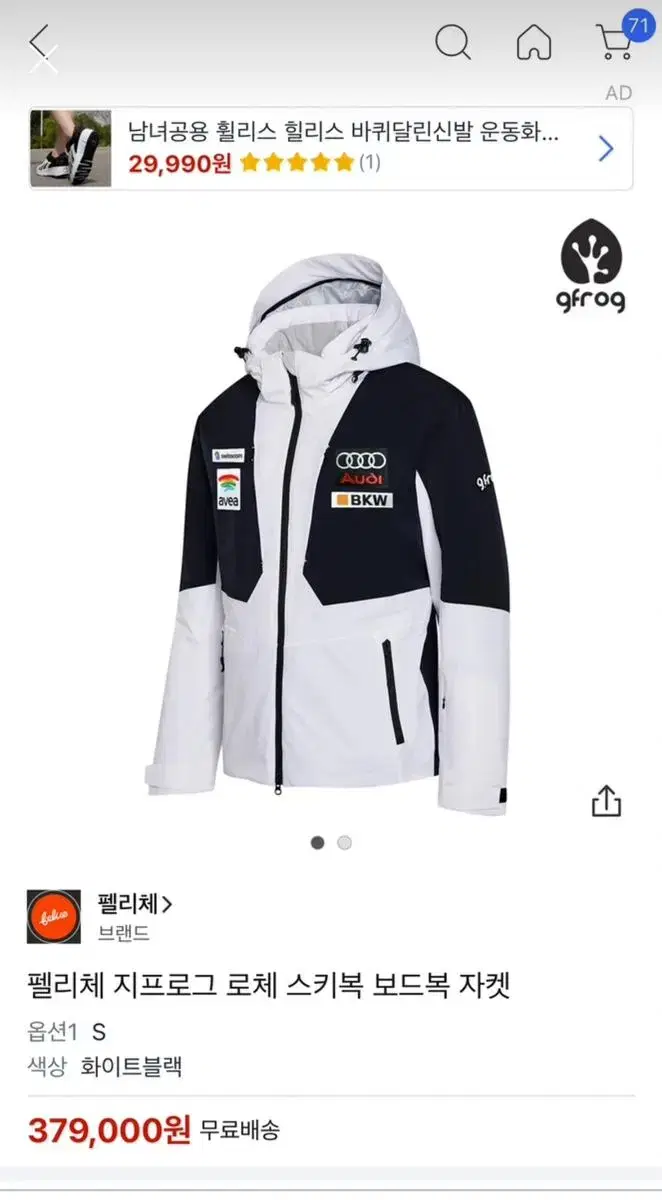
Task: Go back with the top-left arrow
Action: 41,43
